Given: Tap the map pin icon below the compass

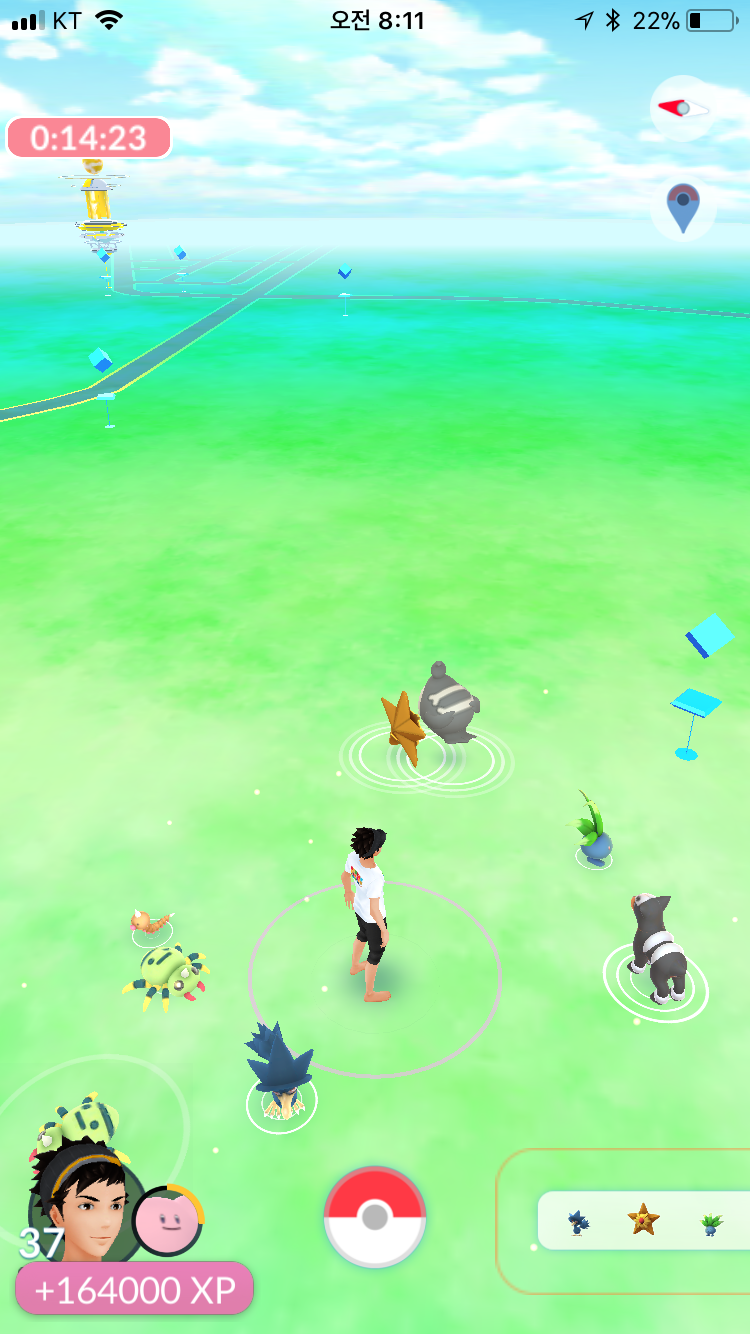Looking at the screenshot, I should click(x=682, y=208).
